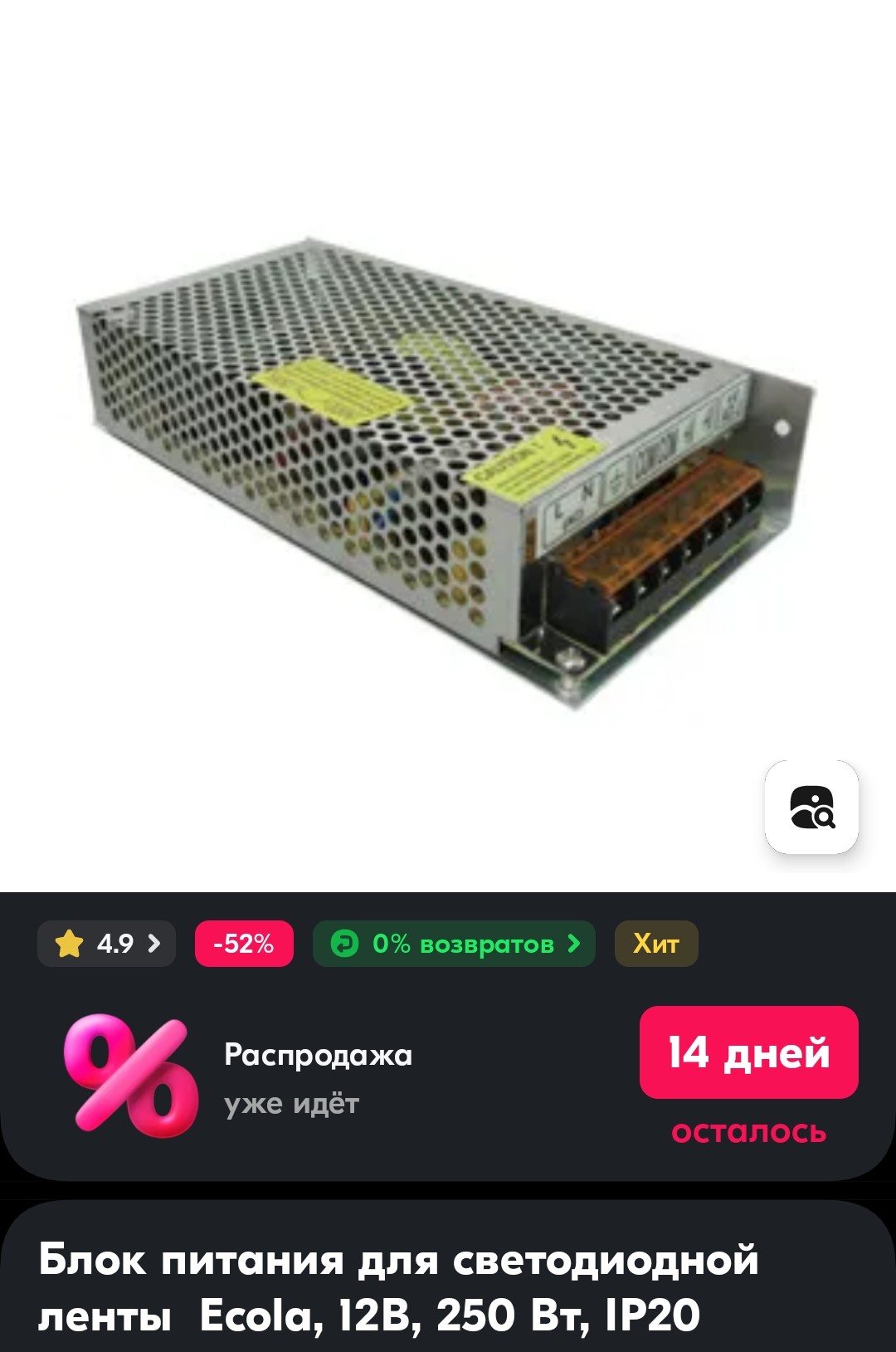Open the similar-image search icon

click(811, 807)
